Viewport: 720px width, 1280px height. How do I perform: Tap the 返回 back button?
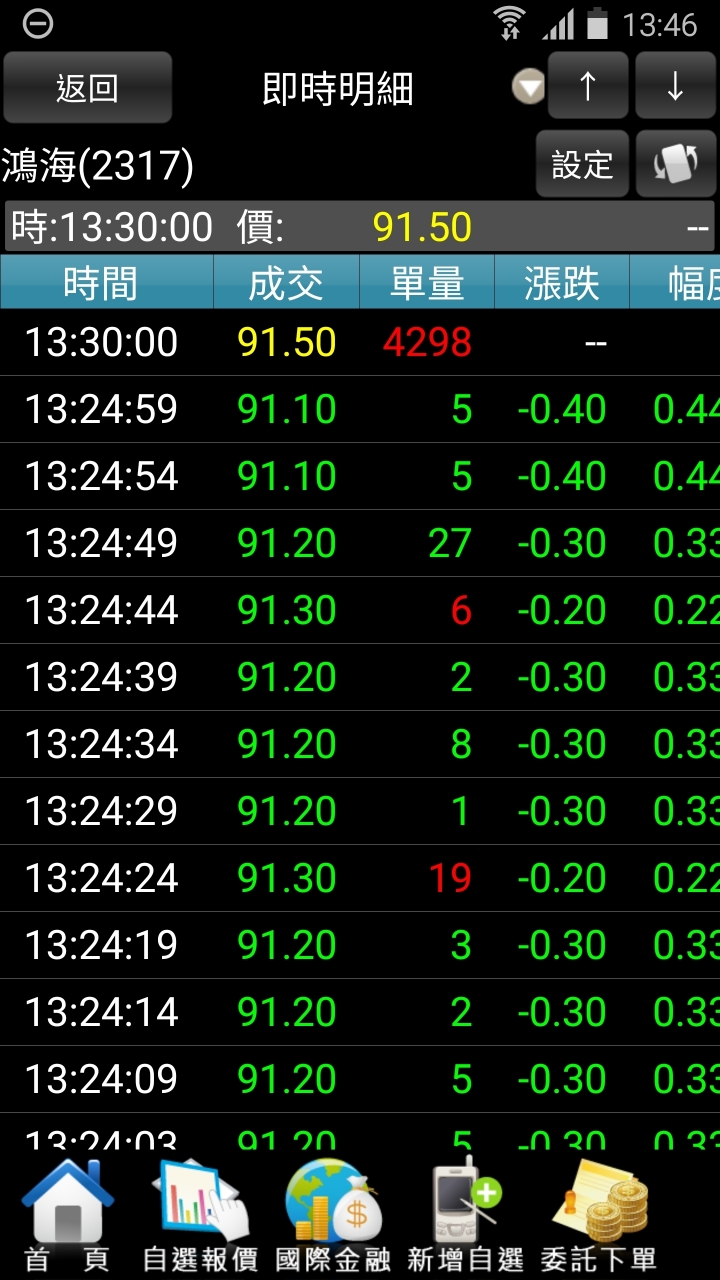pos(88,88)
